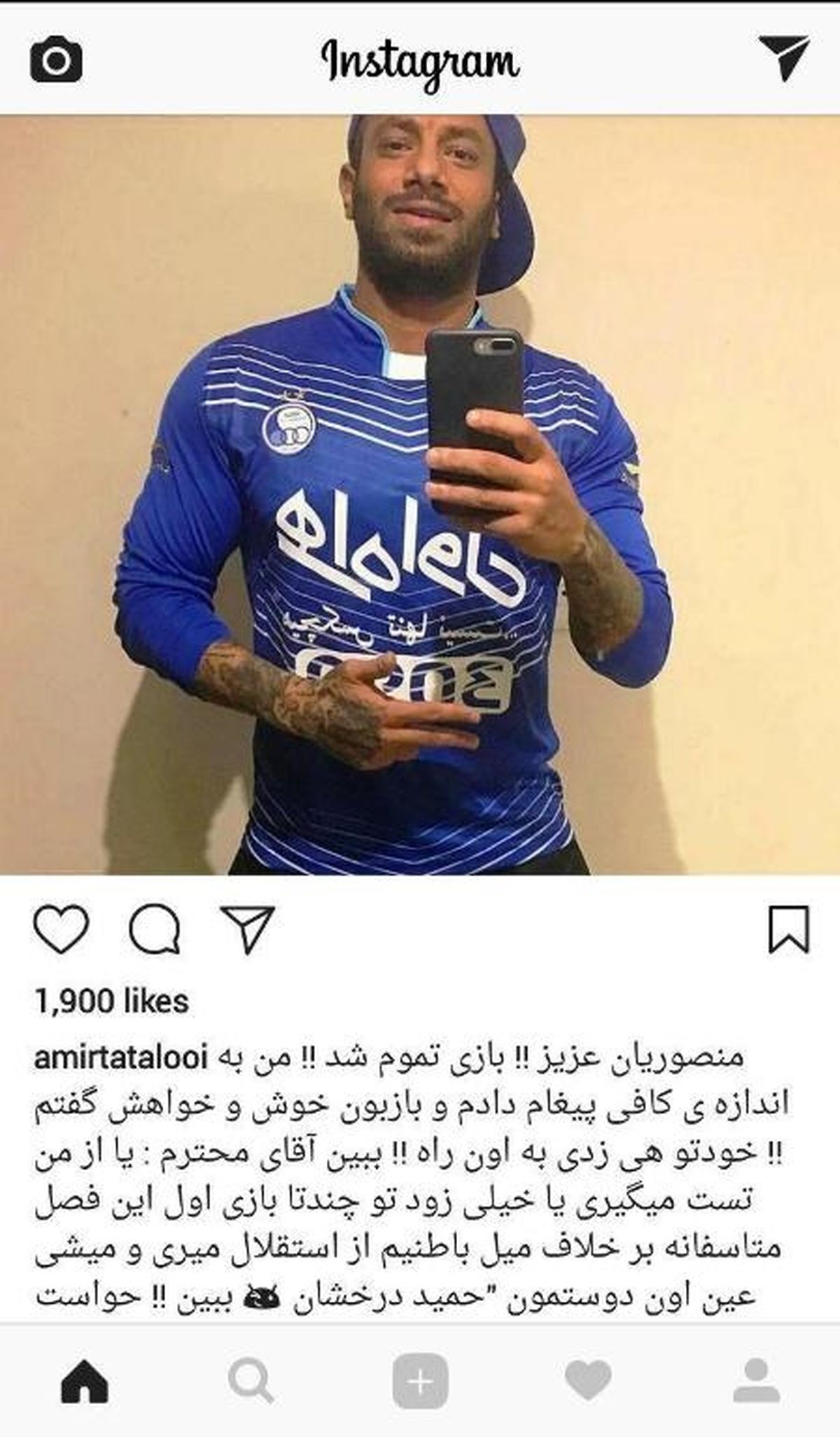Bookmark this post
The height and width of the screenshot is (1437, 840).
point(789,929)
